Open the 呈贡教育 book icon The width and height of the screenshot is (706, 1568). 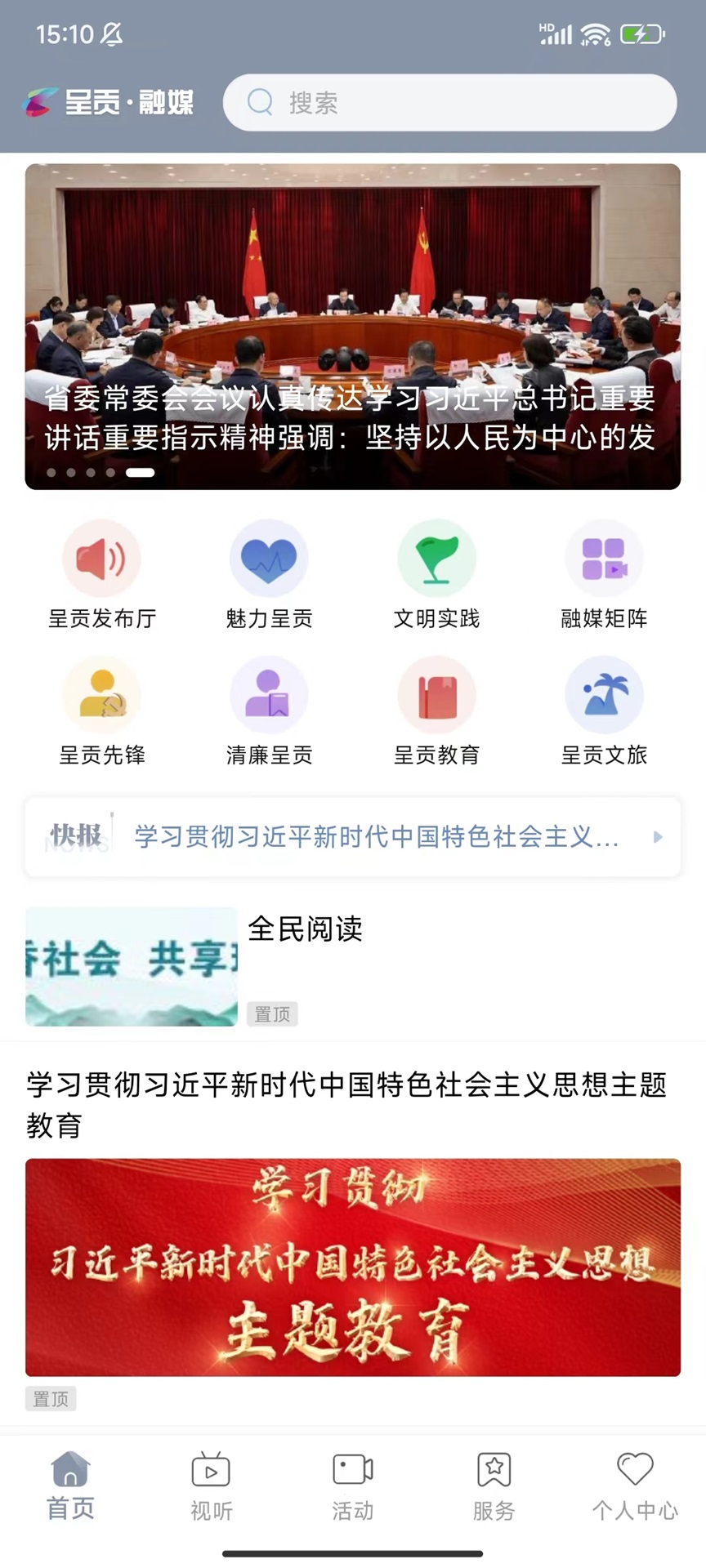[x=437, y=694]
